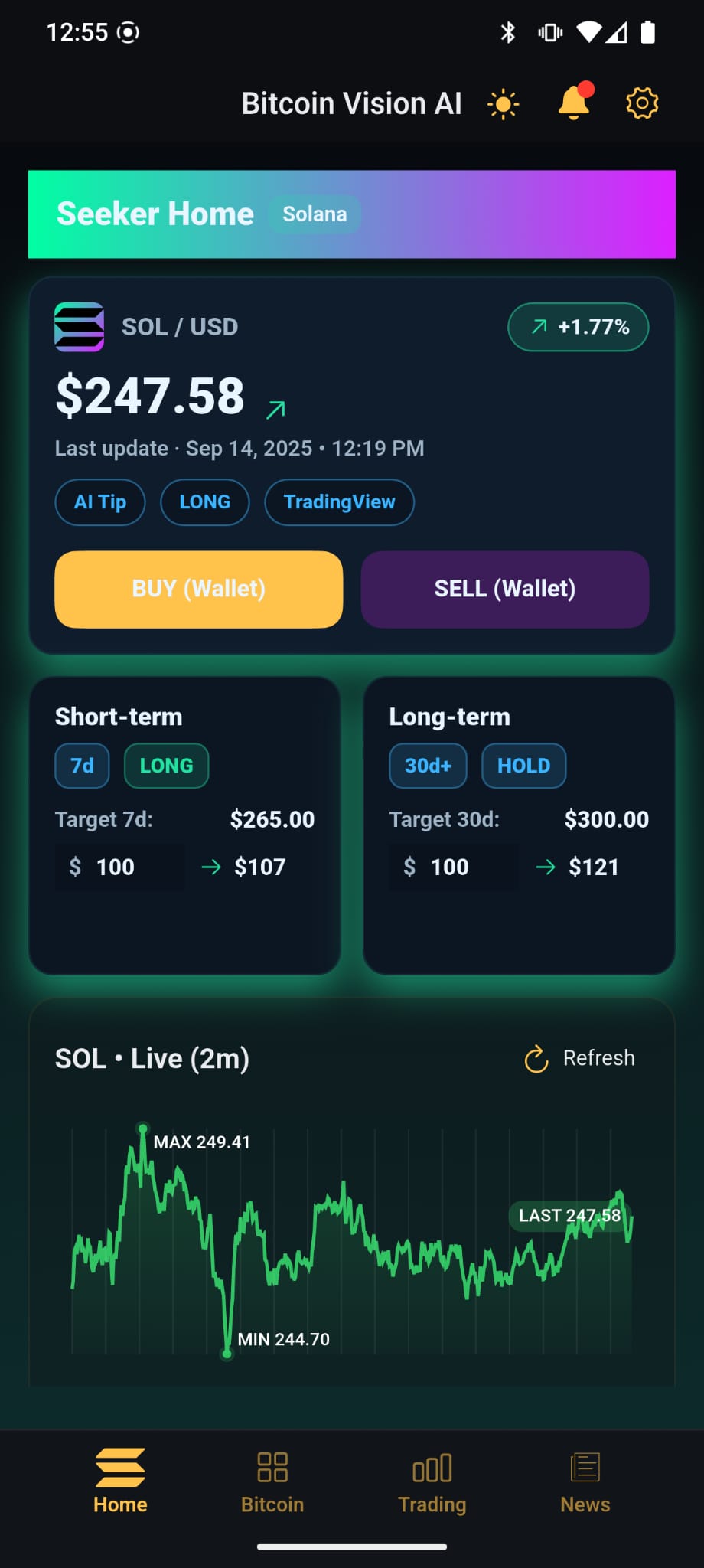704x1568 pixels.
Task: Open the notifications bell
Action: pyautogui.click(x=574, y=103)
